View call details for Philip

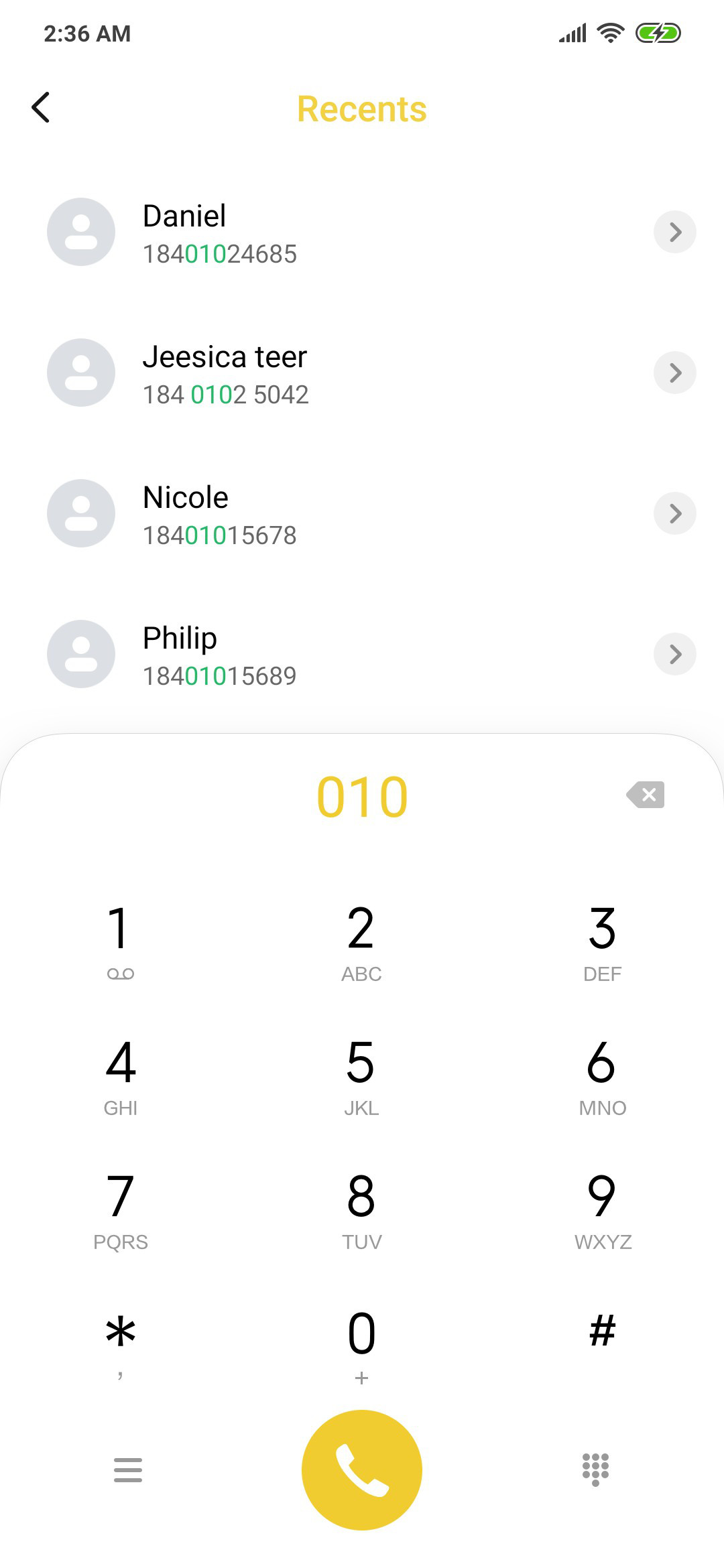pyautogui.click(x=675, y=654)
